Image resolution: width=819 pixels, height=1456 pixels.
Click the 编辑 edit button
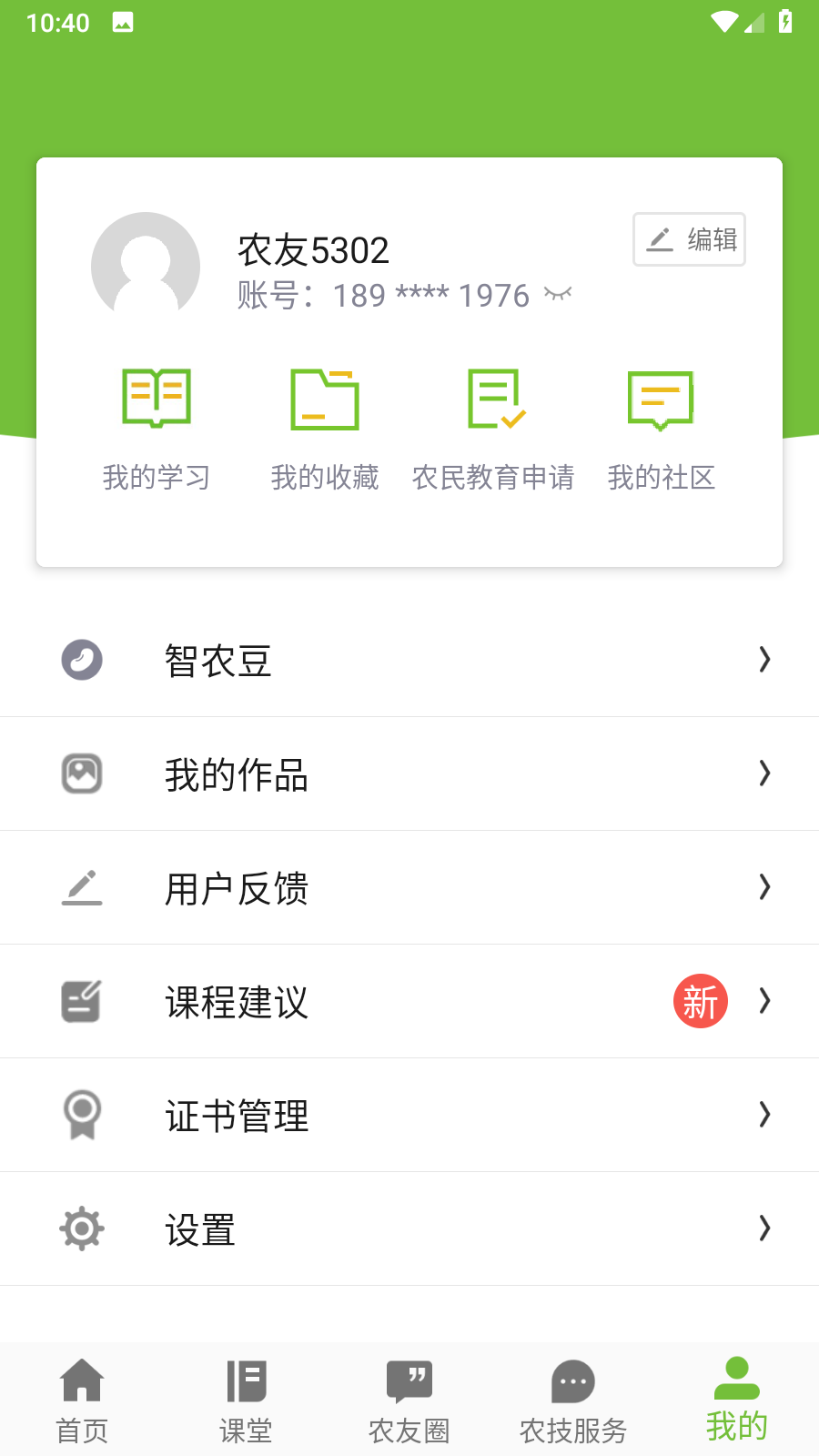pos(688,239)
